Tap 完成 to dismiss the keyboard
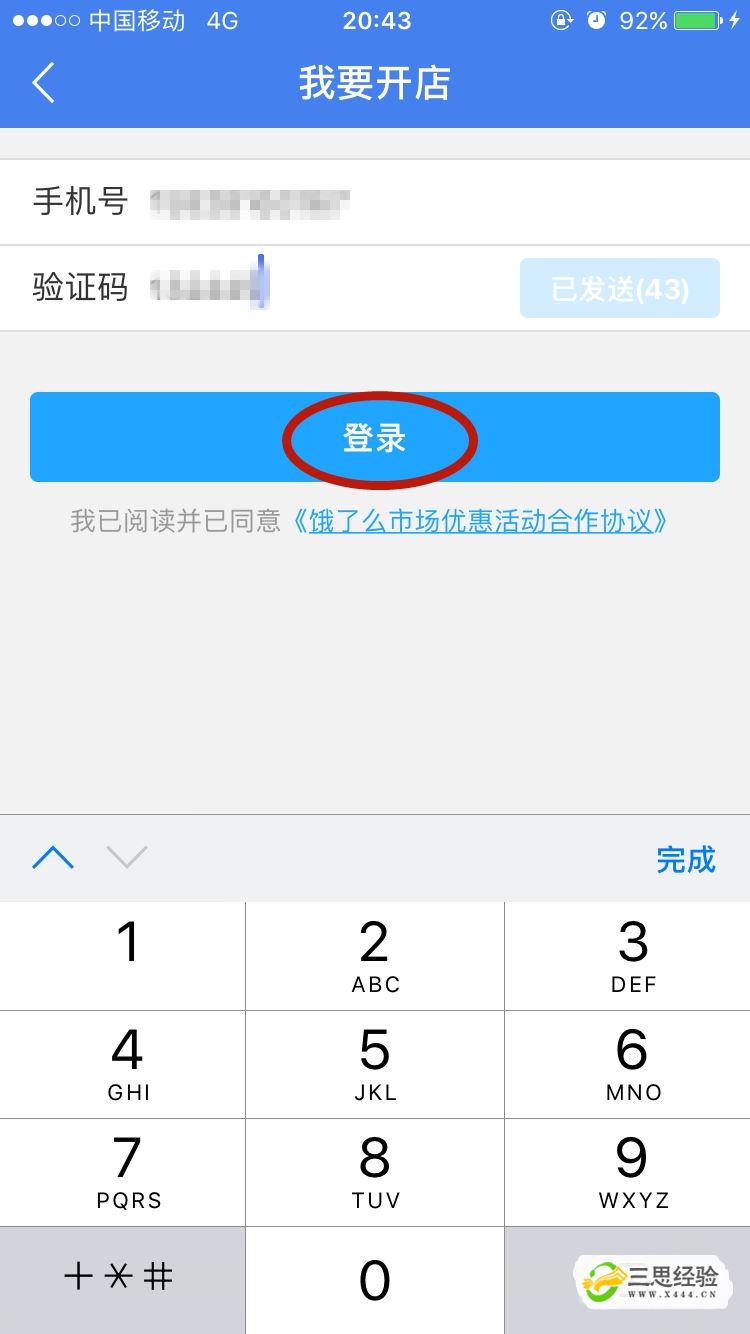 686,859
